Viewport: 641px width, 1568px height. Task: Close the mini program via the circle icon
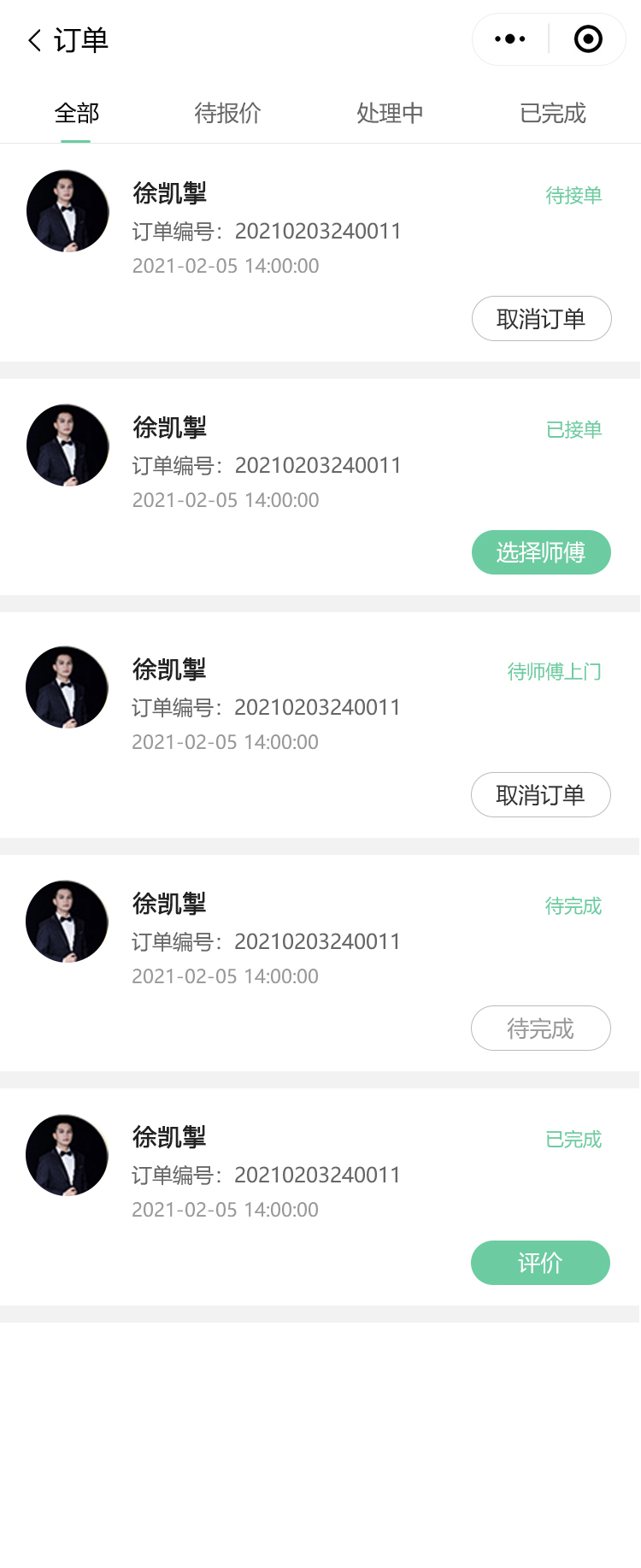coord(588,39)
